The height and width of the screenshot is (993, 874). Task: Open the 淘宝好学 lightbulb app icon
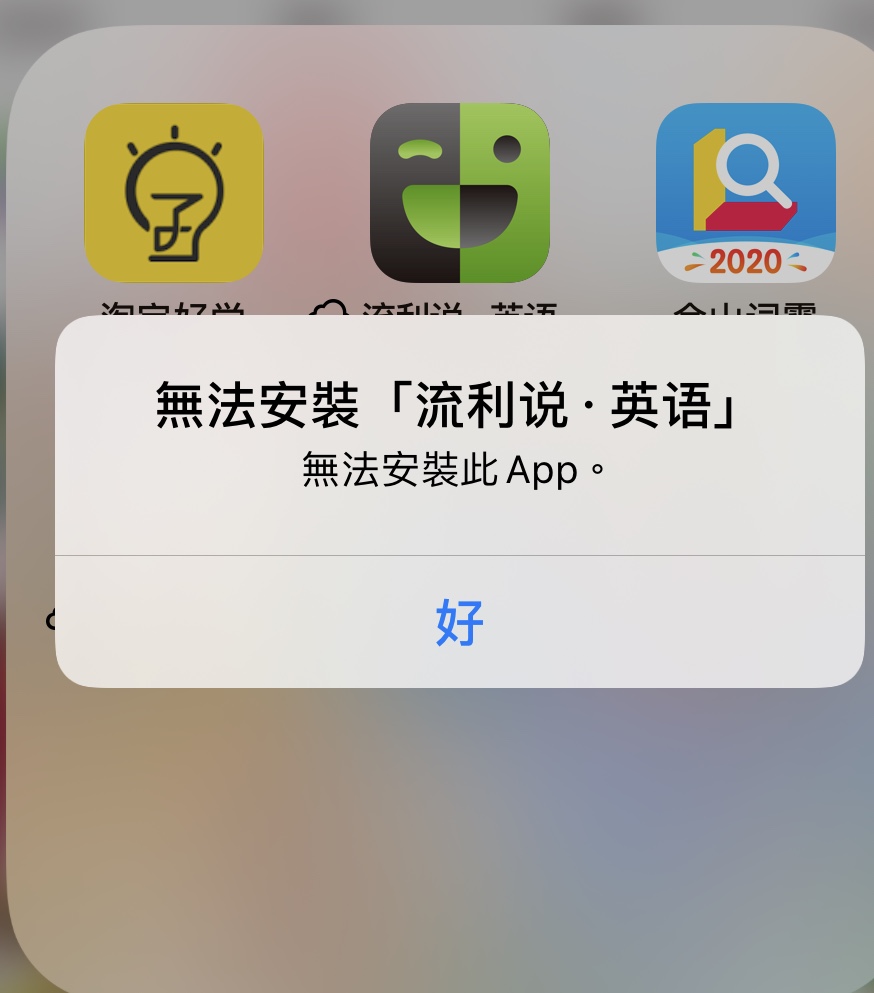coord(173,193)
